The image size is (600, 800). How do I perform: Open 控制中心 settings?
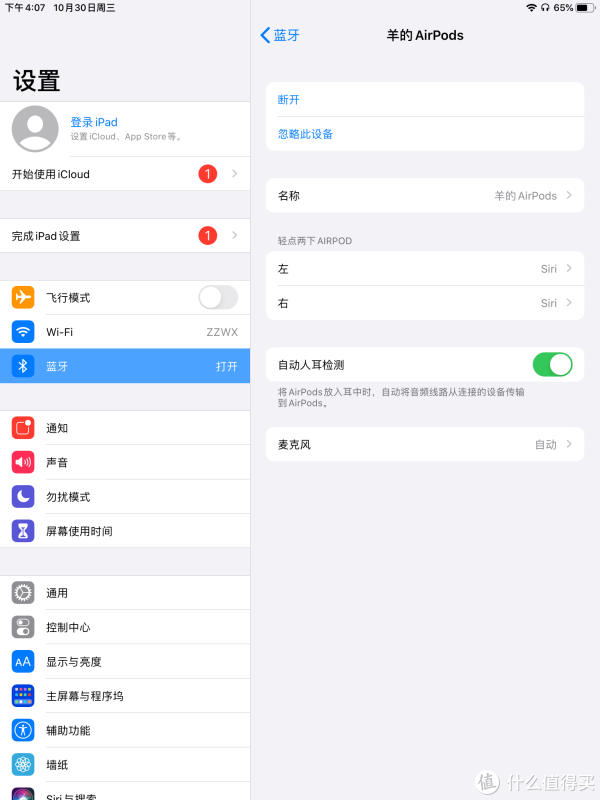click(x=125, y=627)
